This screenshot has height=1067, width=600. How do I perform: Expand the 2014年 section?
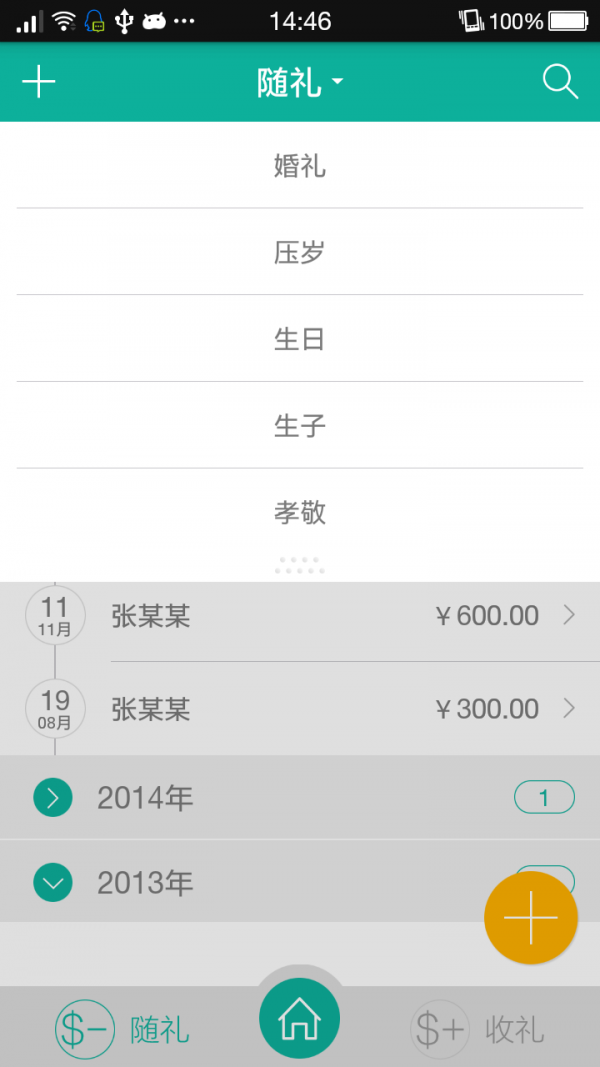(x=53, y=798)
